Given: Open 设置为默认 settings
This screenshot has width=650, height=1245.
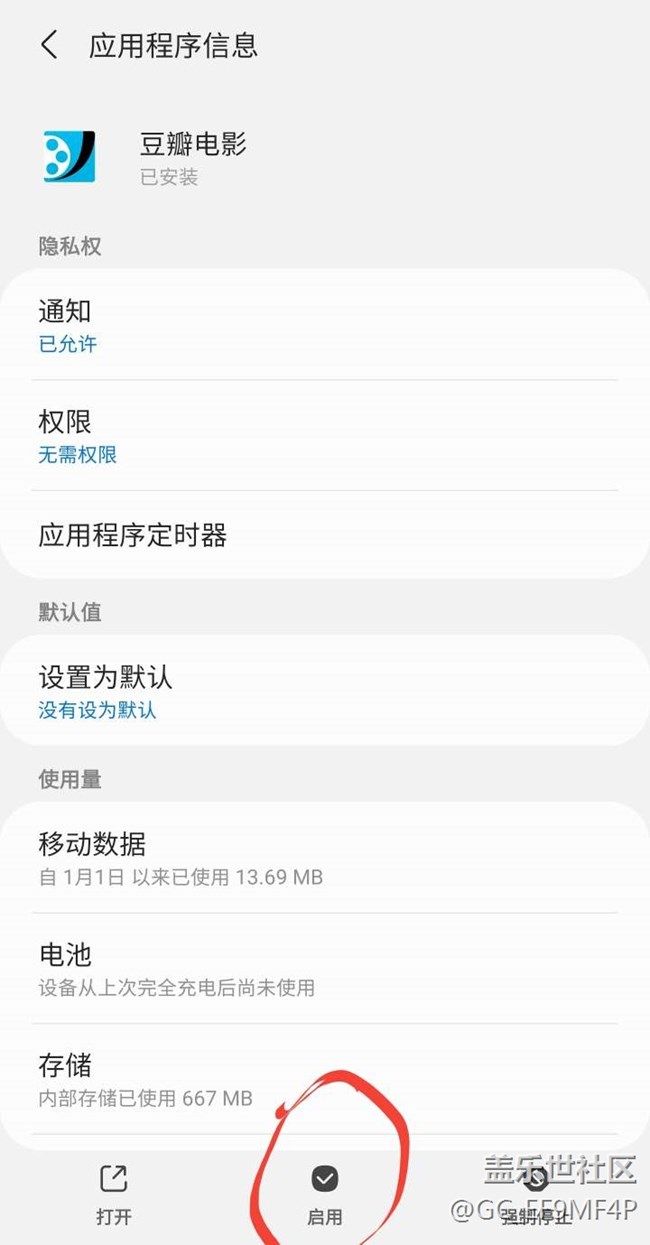Looking at the screenshot, I should [x=325, y=690].
